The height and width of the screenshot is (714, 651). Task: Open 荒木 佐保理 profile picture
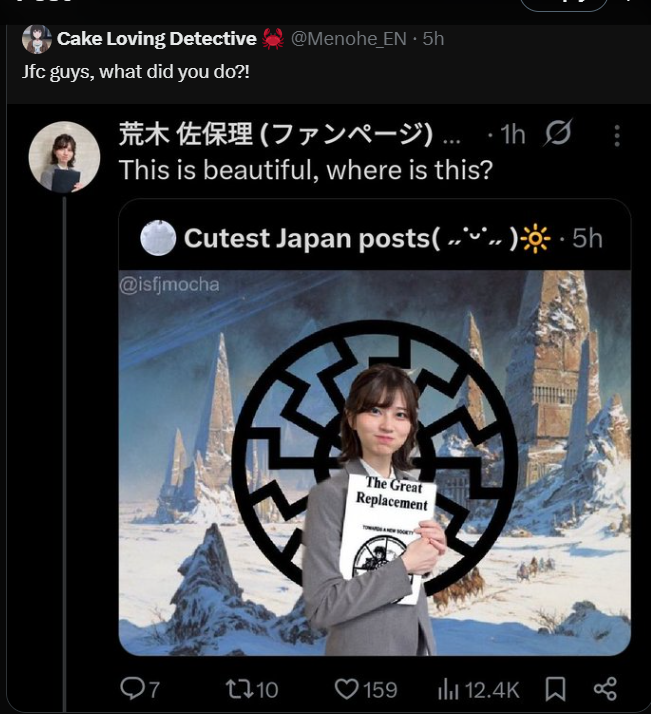pos(64,157)
